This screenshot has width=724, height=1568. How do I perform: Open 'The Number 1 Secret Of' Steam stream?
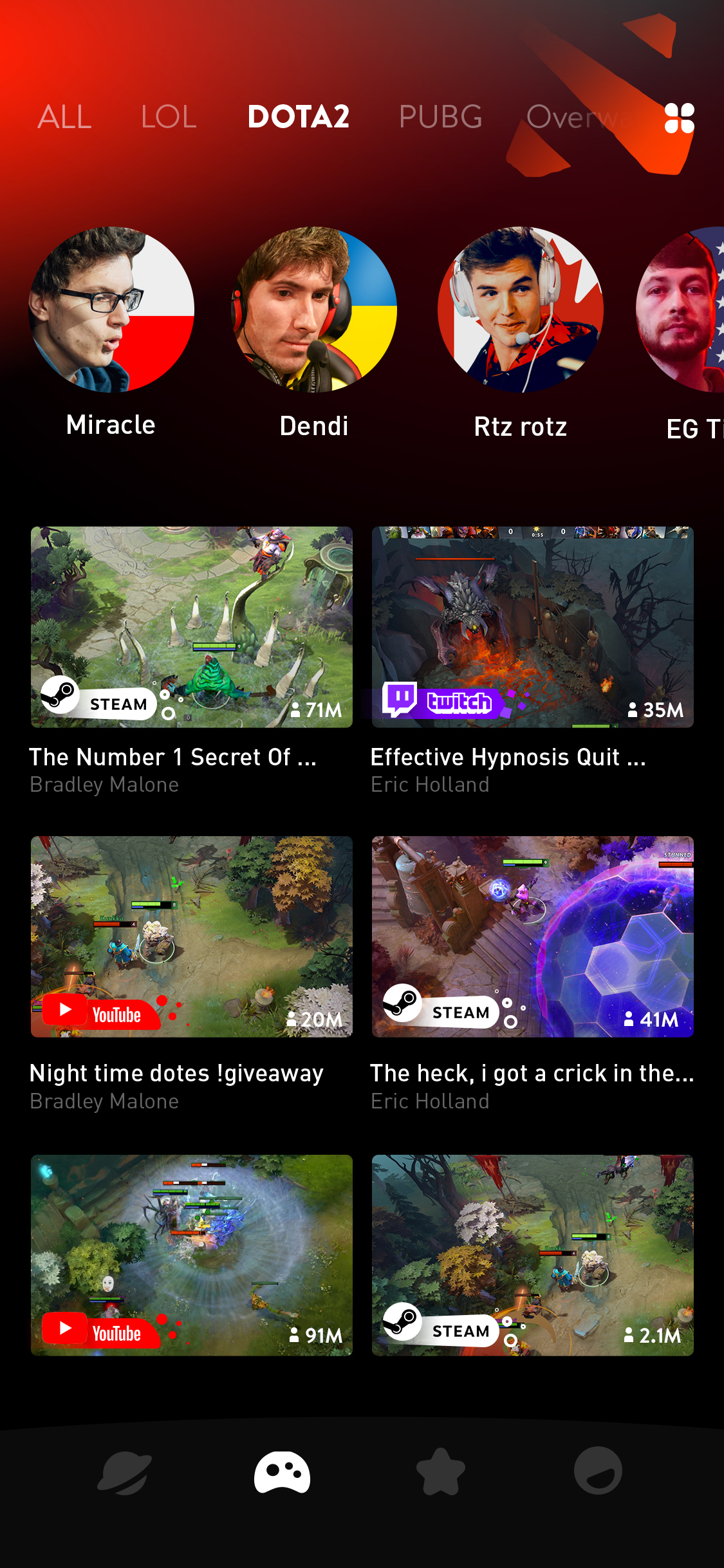click(192, 627)
